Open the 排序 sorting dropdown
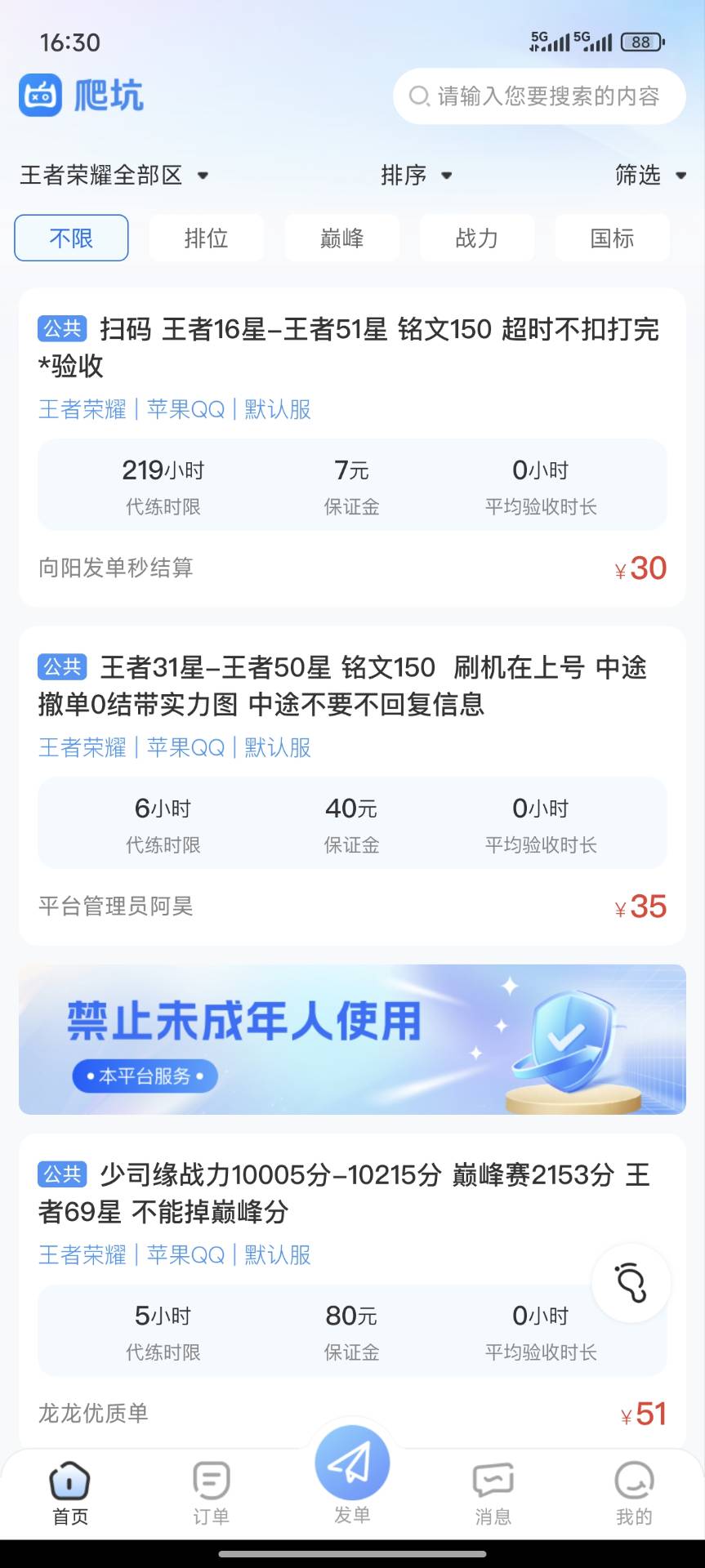 point(417,175)
